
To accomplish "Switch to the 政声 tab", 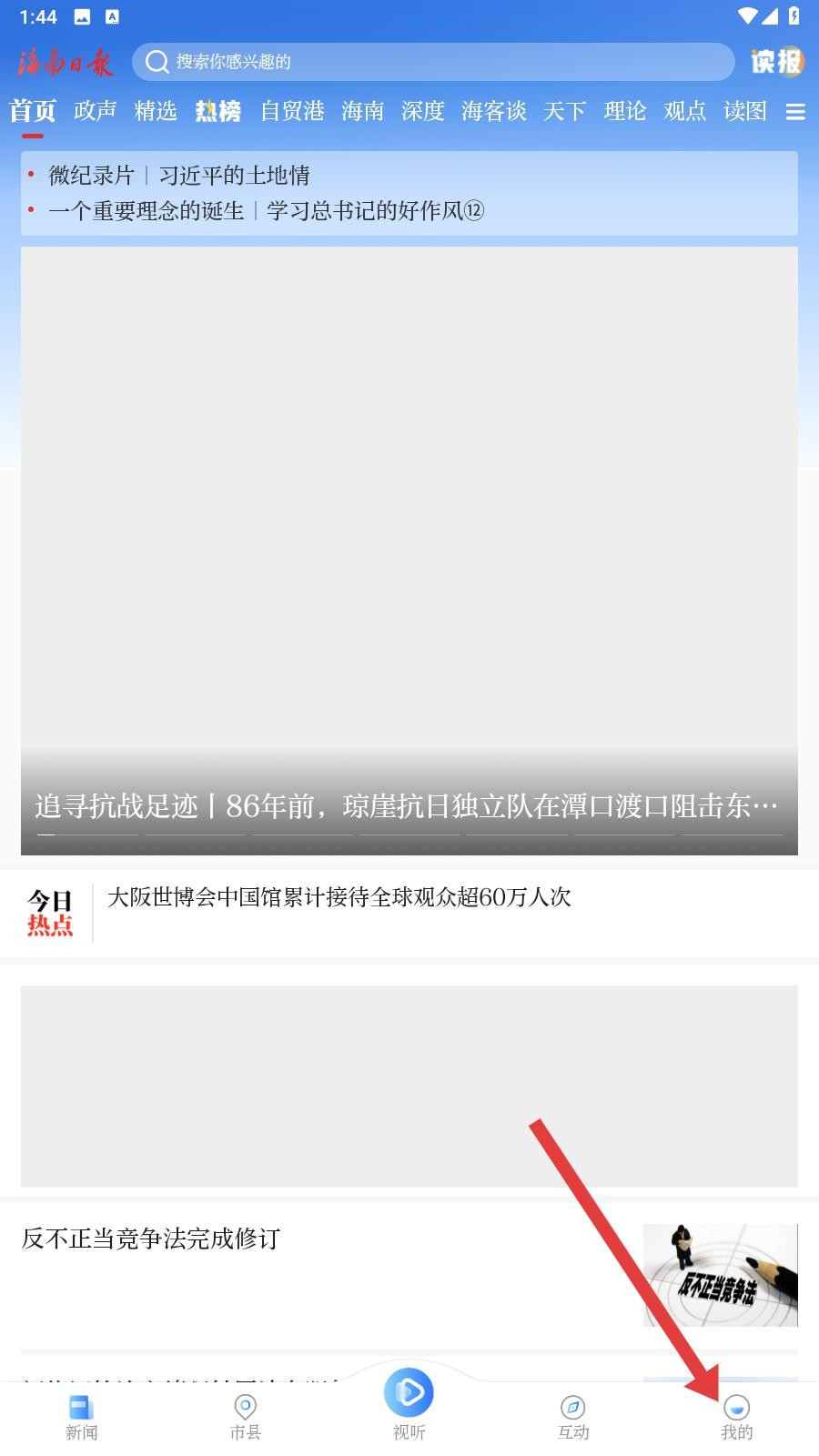I will [96, 111].
